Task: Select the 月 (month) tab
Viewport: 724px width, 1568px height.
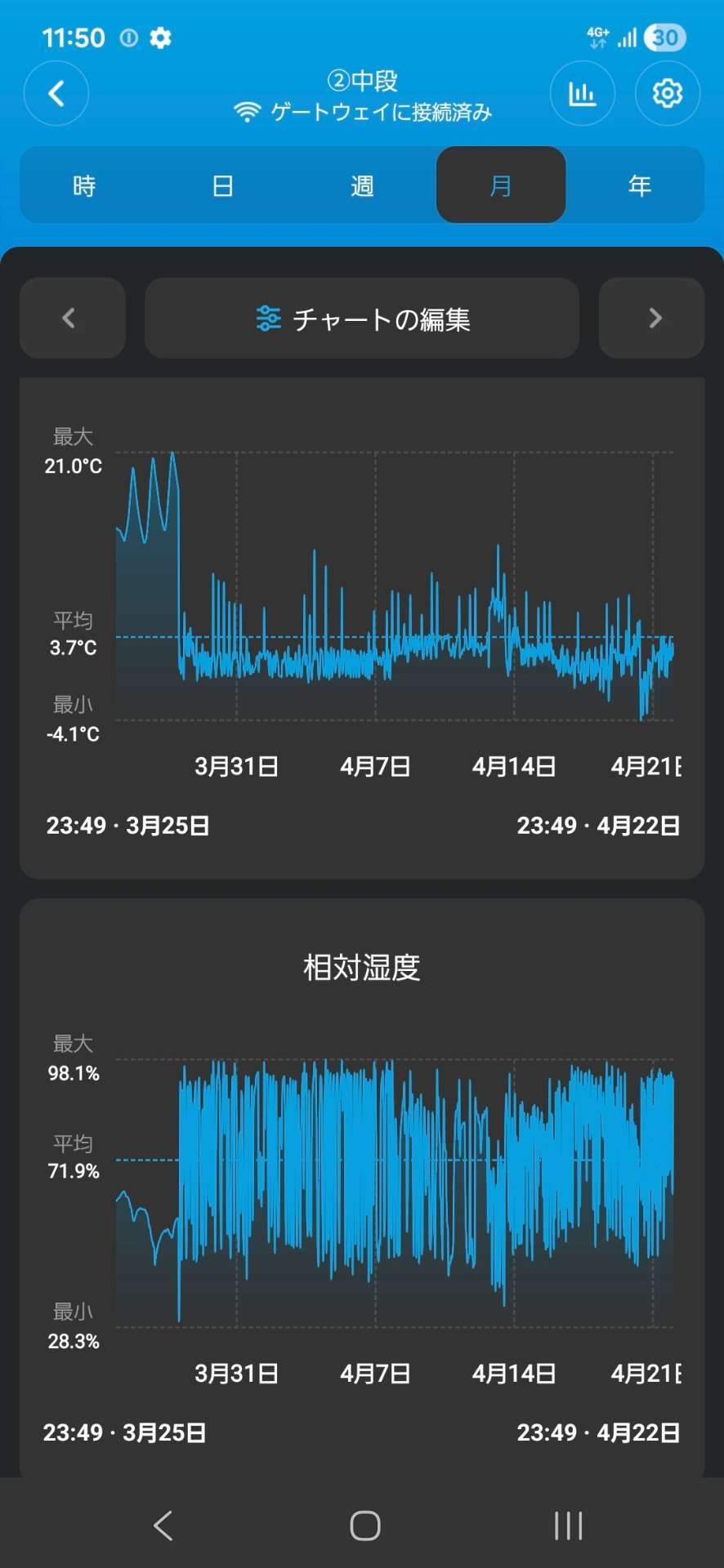Action: 500,185
